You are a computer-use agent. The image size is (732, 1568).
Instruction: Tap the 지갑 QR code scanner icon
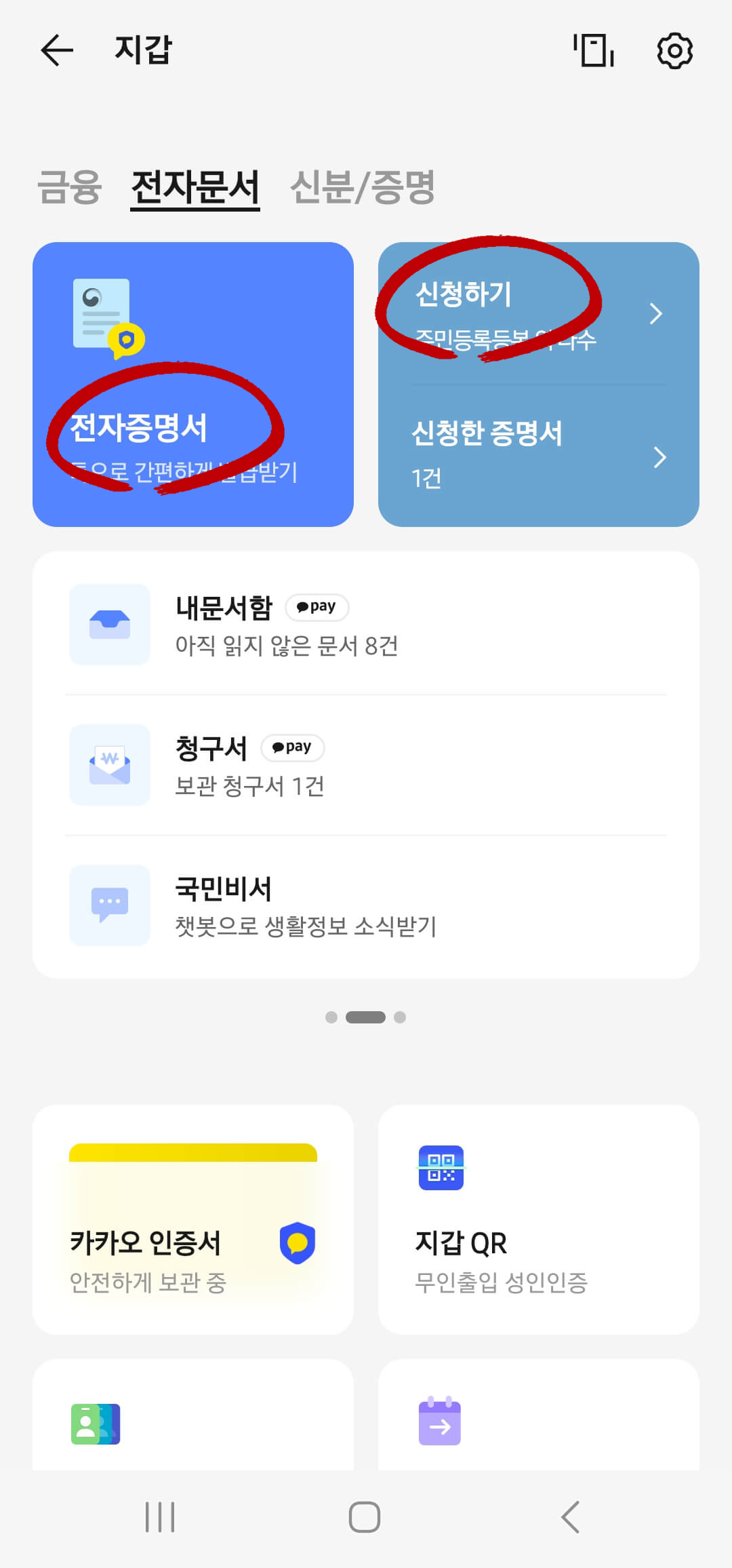click(441, 1168)
